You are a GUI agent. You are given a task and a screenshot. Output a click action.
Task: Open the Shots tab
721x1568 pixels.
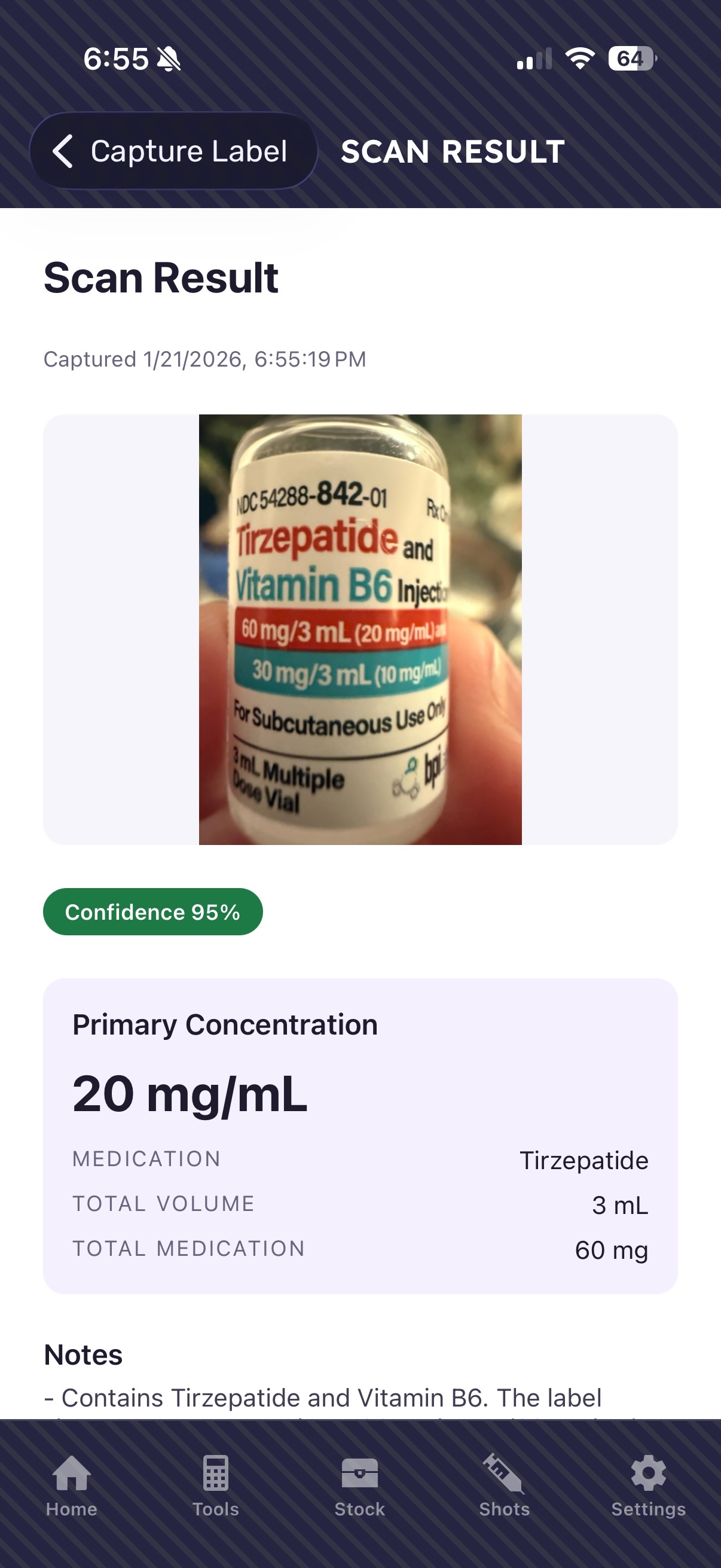(504, 1485)
